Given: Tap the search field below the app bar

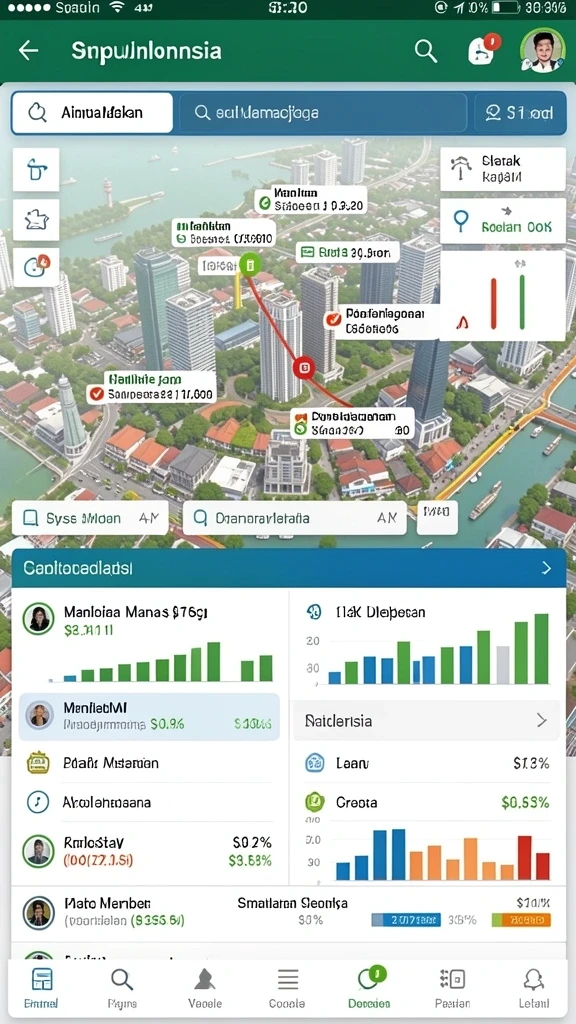Looking at the screenshot, I should [x=323, y=113].
